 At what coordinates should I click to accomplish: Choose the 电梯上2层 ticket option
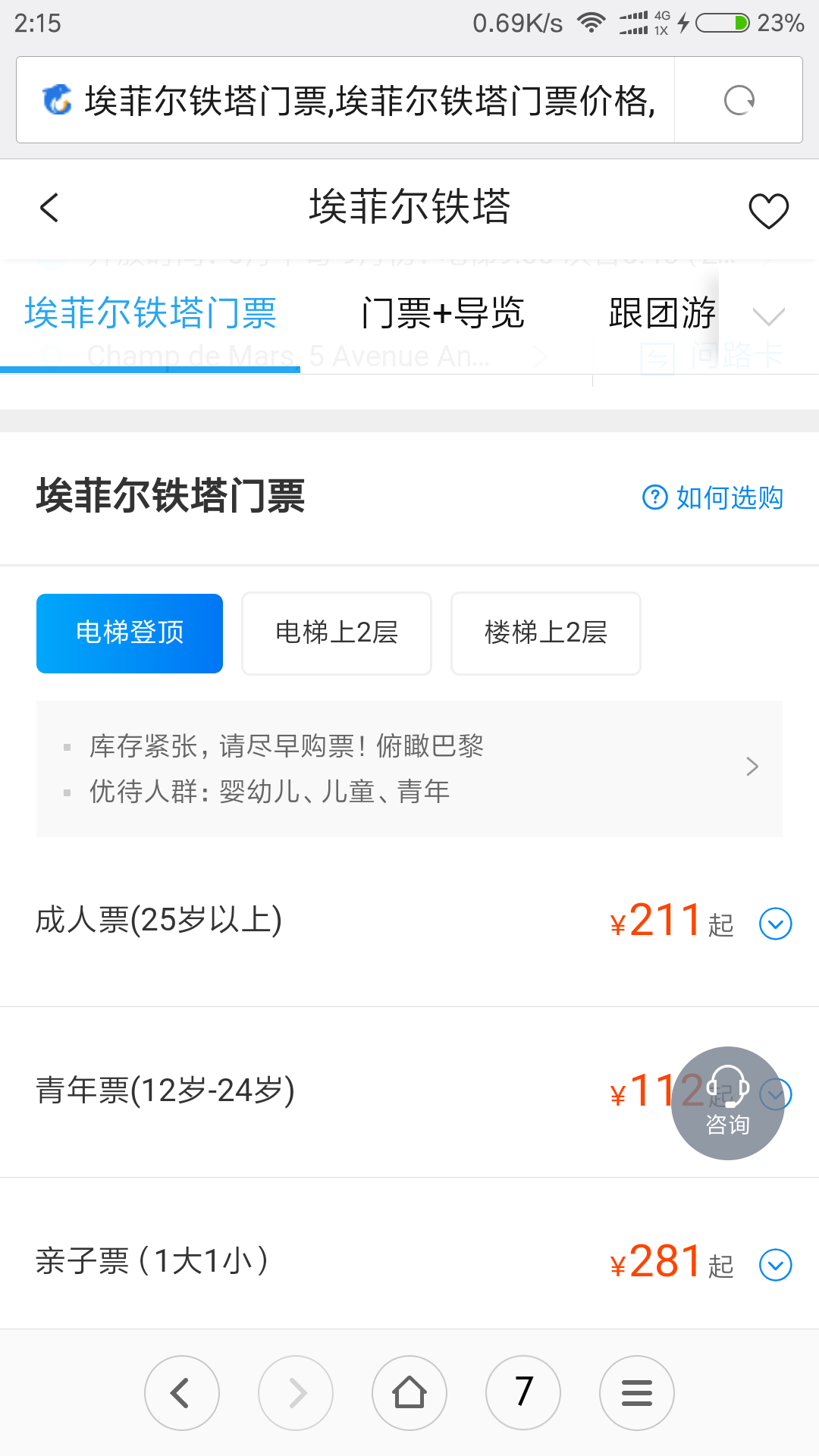coord(337,633)
